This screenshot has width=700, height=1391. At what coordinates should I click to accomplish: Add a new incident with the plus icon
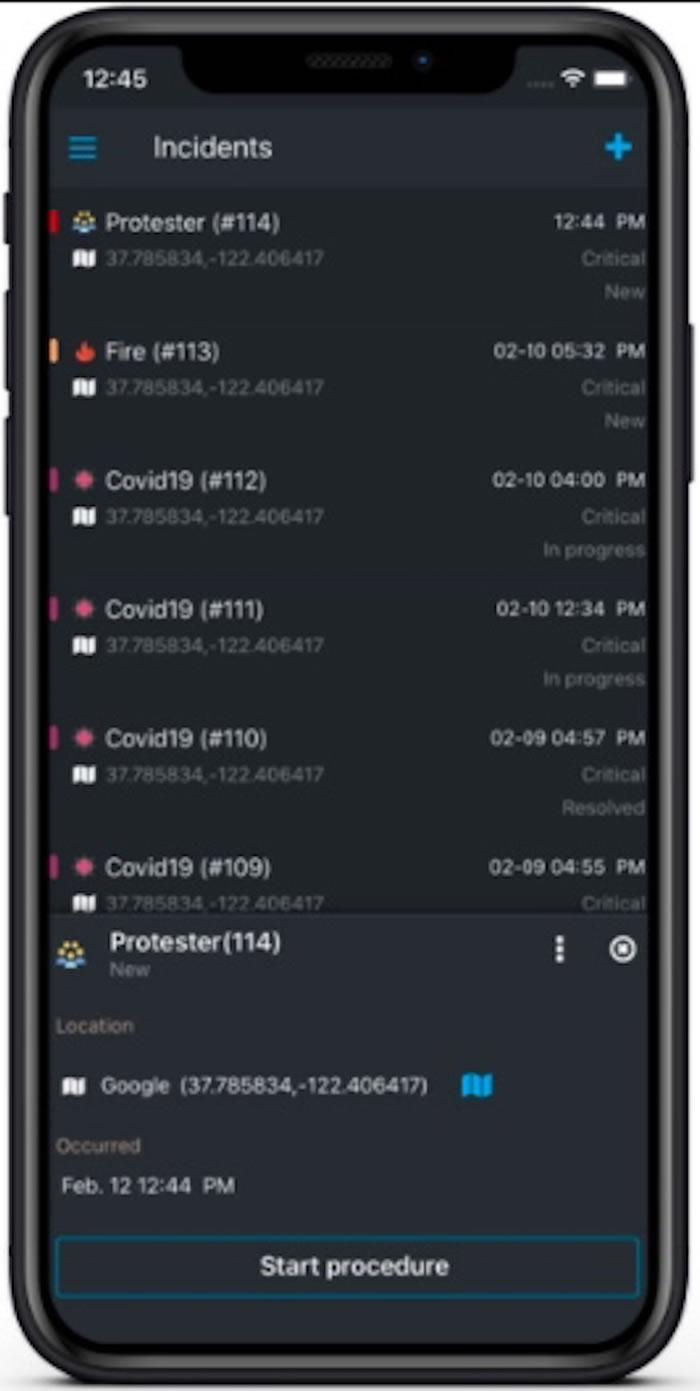point(618,148)
